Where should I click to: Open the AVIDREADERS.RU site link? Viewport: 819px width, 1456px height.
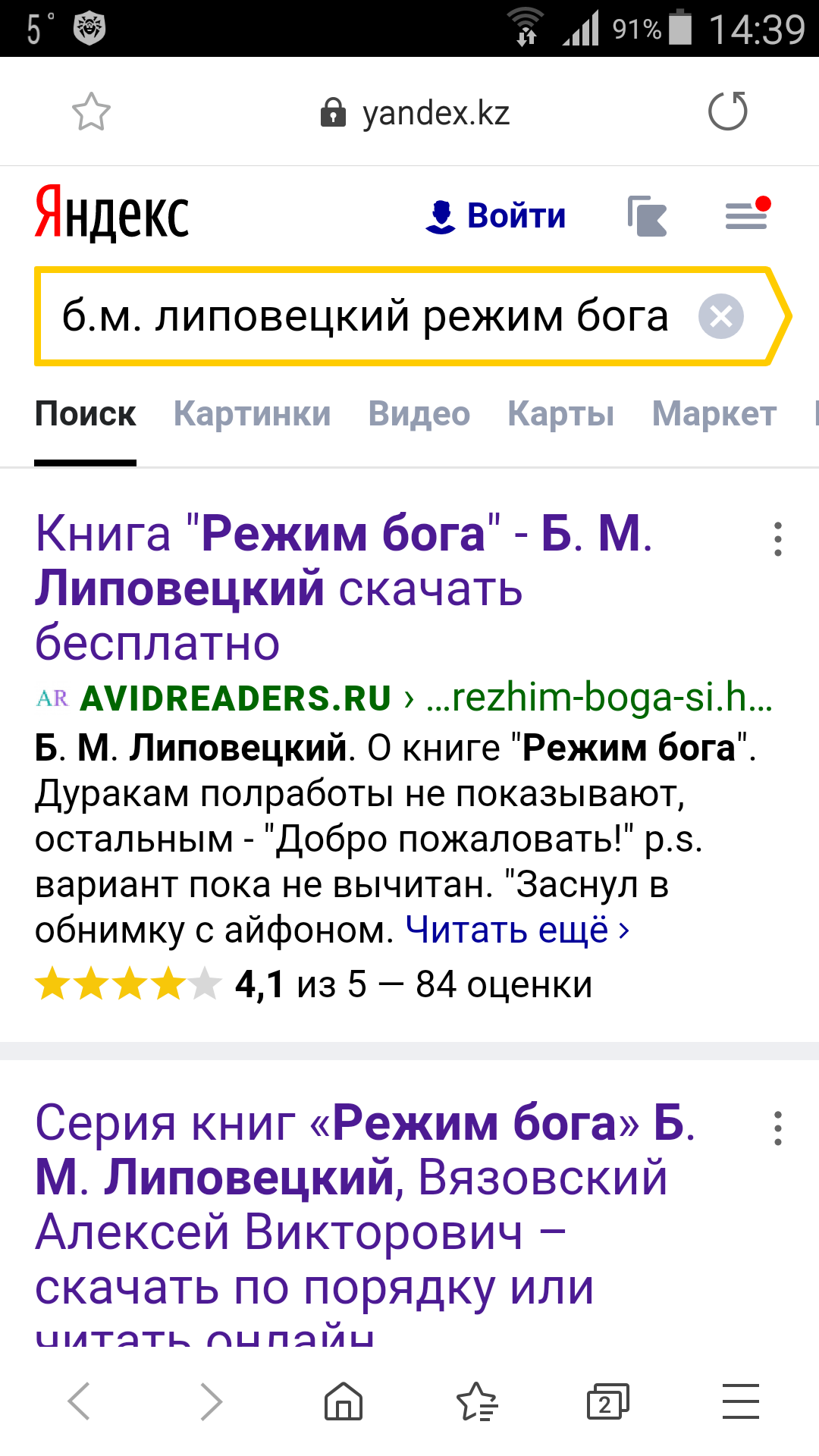click(x=235, y=698)
